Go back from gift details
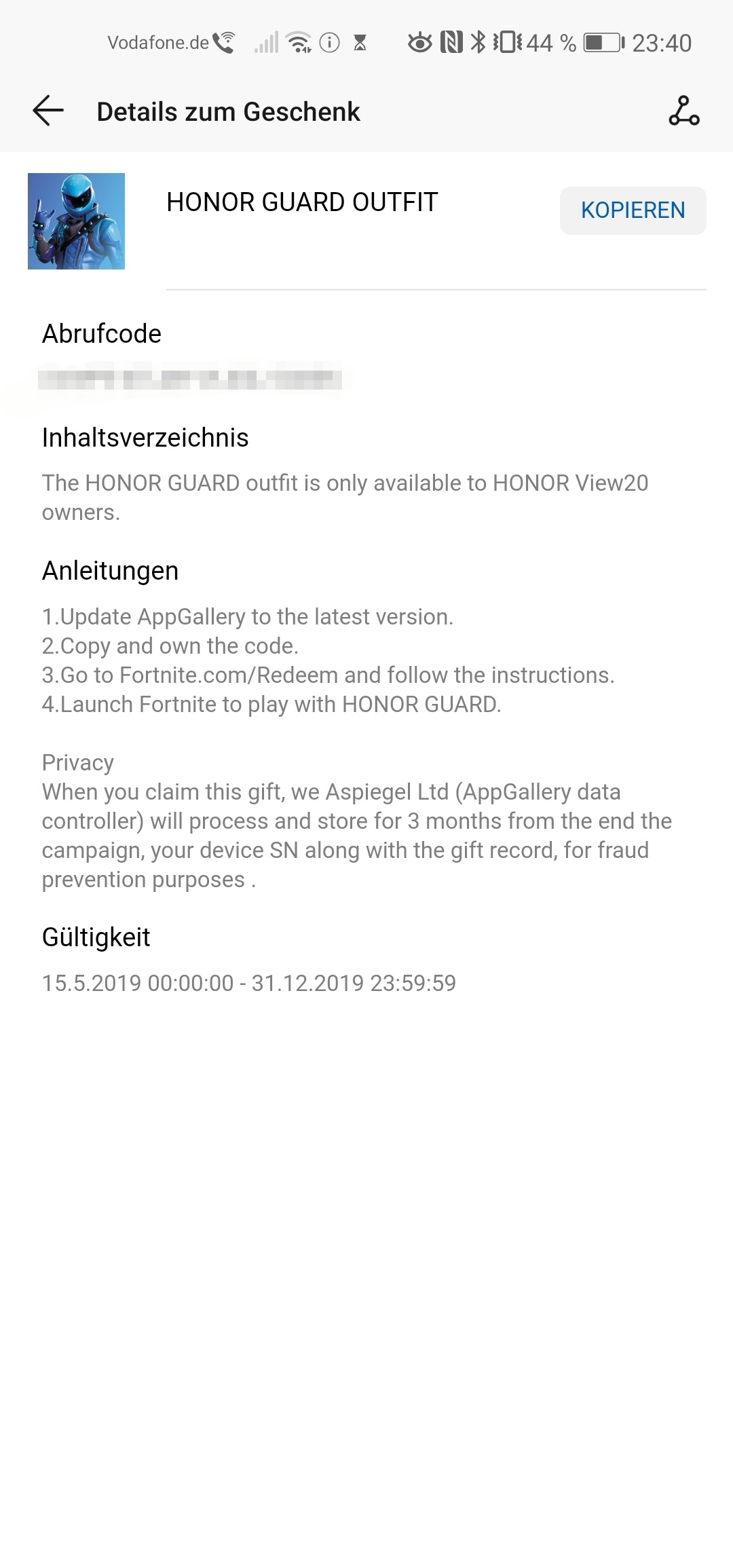 tap(48, 111)
